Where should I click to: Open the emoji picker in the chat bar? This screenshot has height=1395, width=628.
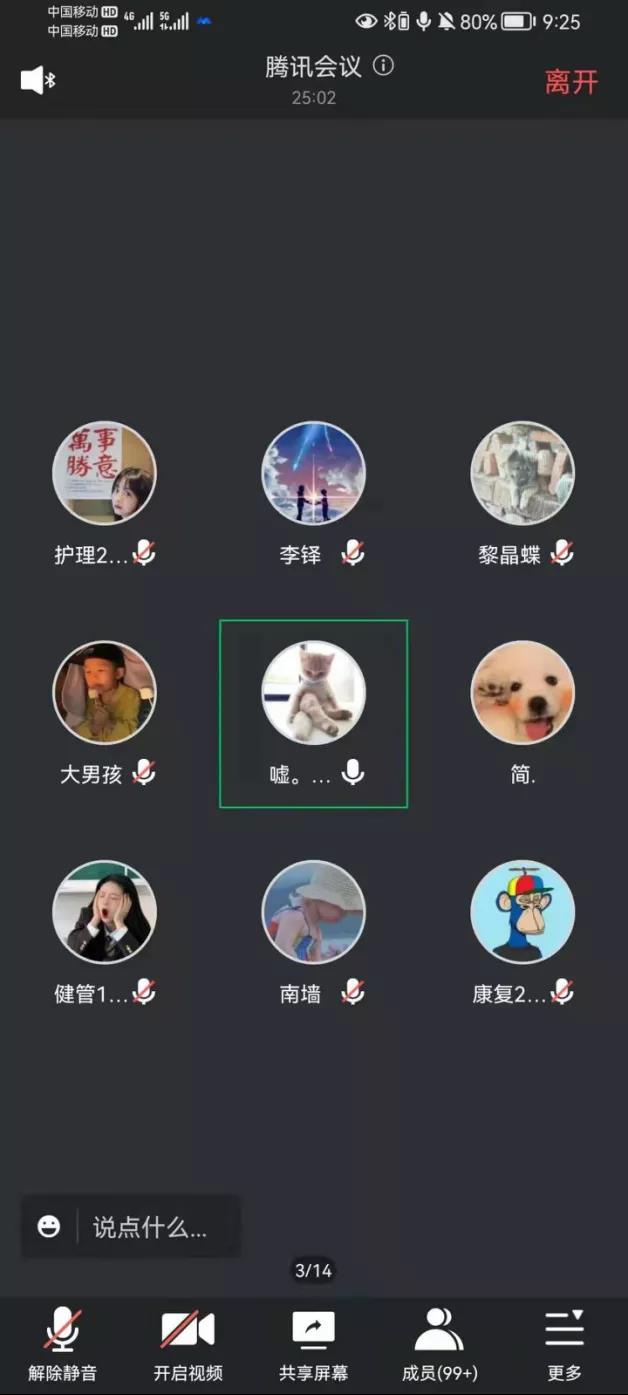click(49, 1227)
